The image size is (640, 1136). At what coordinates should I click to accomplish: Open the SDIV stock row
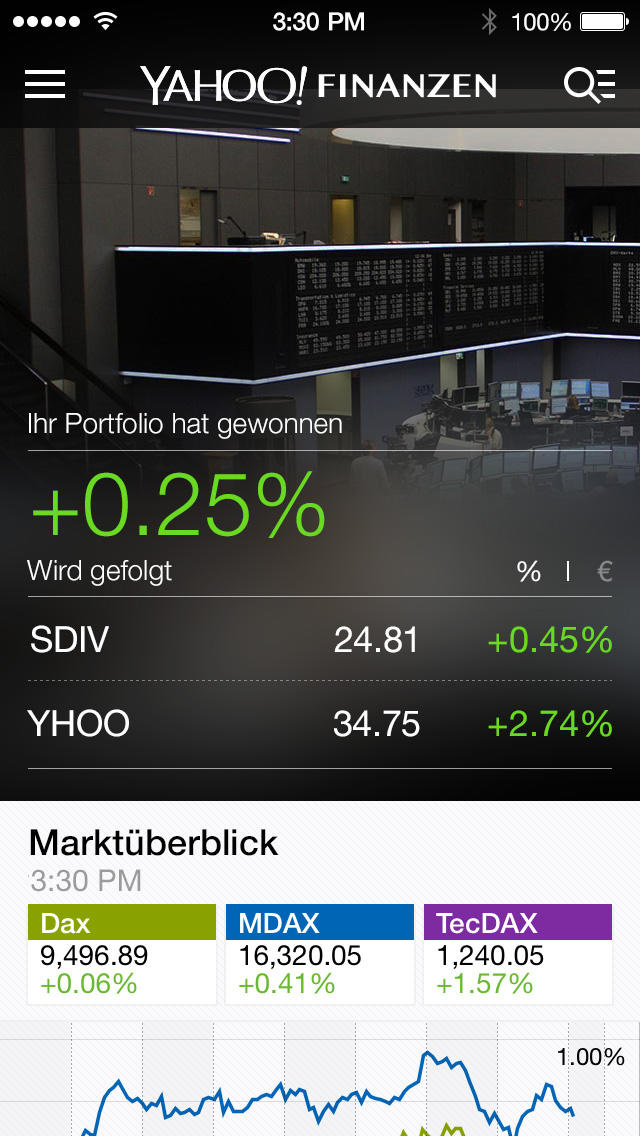coord(319,640)
